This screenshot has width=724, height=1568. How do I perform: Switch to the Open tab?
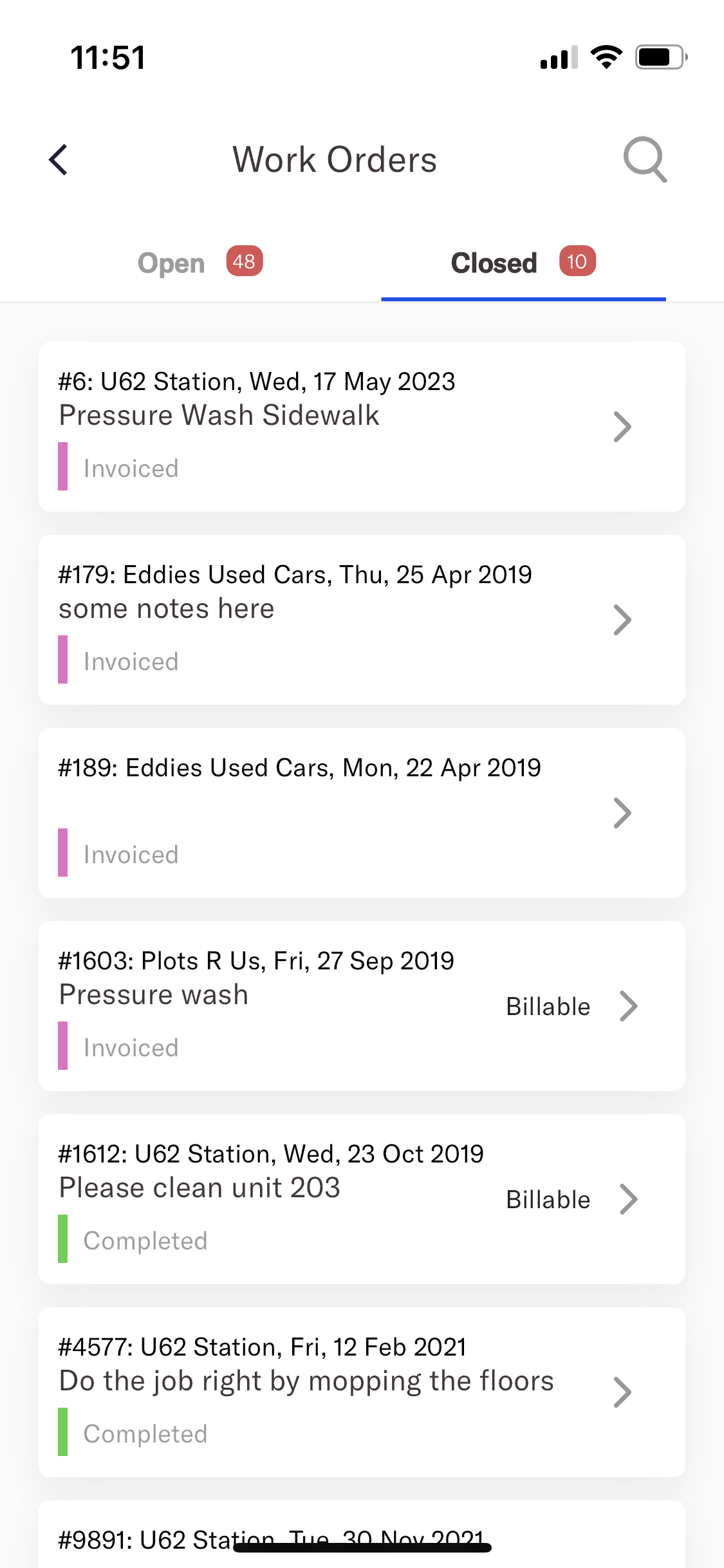tap(200, 263)
